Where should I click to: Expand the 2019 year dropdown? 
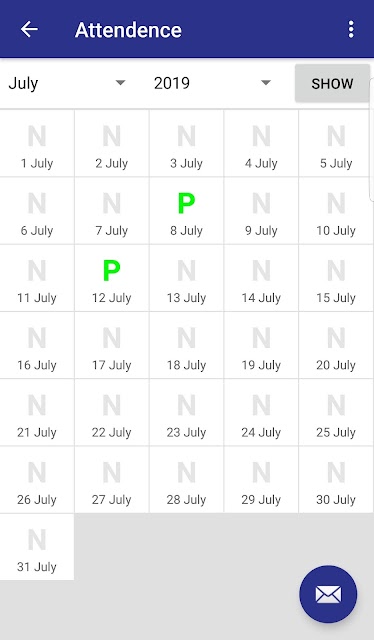(213, 83)
